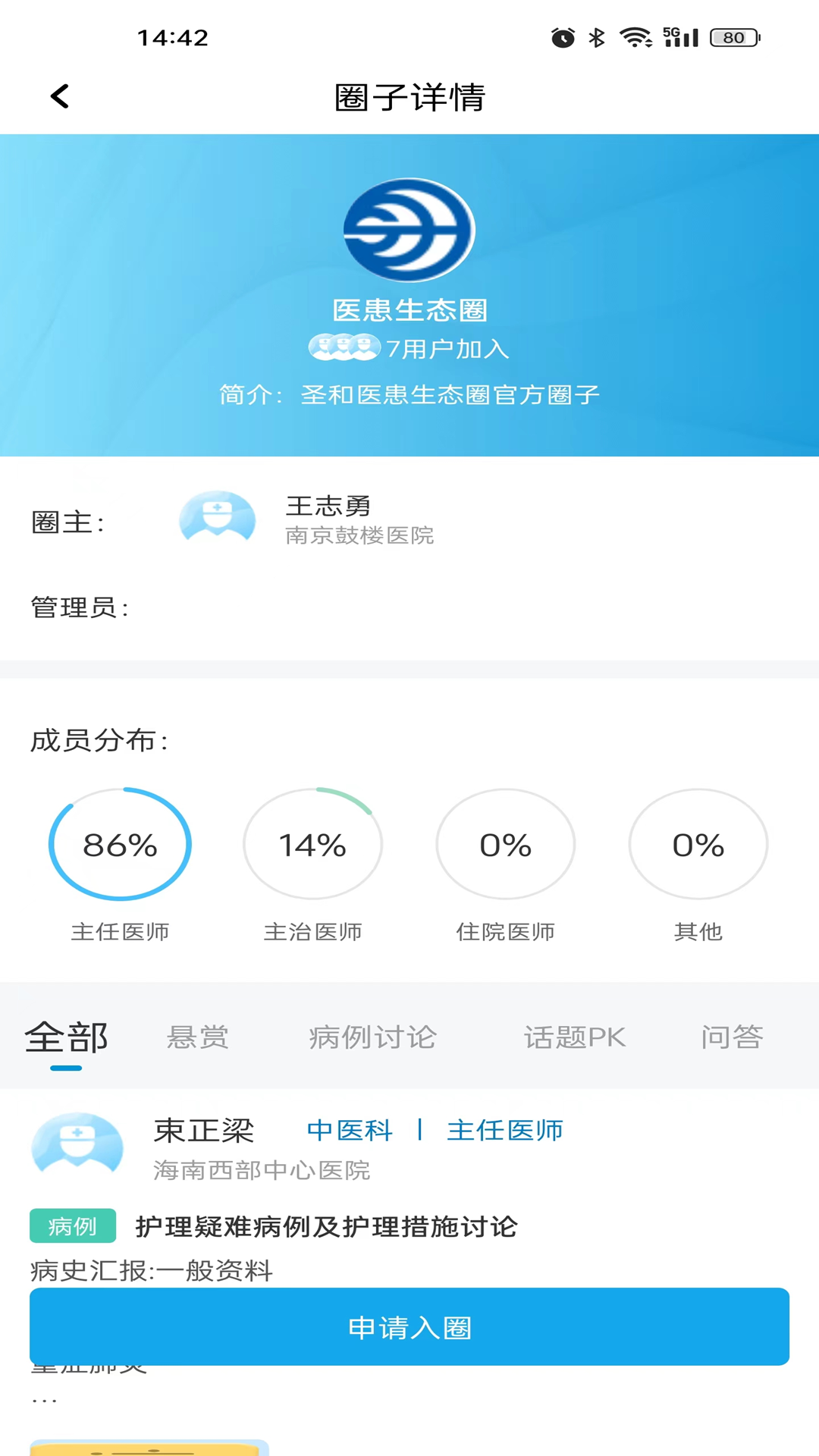Open the post 护理疑难病例及护理措施讨论
Viewport: 819px width, 1456px height.
click(326, 1227)
